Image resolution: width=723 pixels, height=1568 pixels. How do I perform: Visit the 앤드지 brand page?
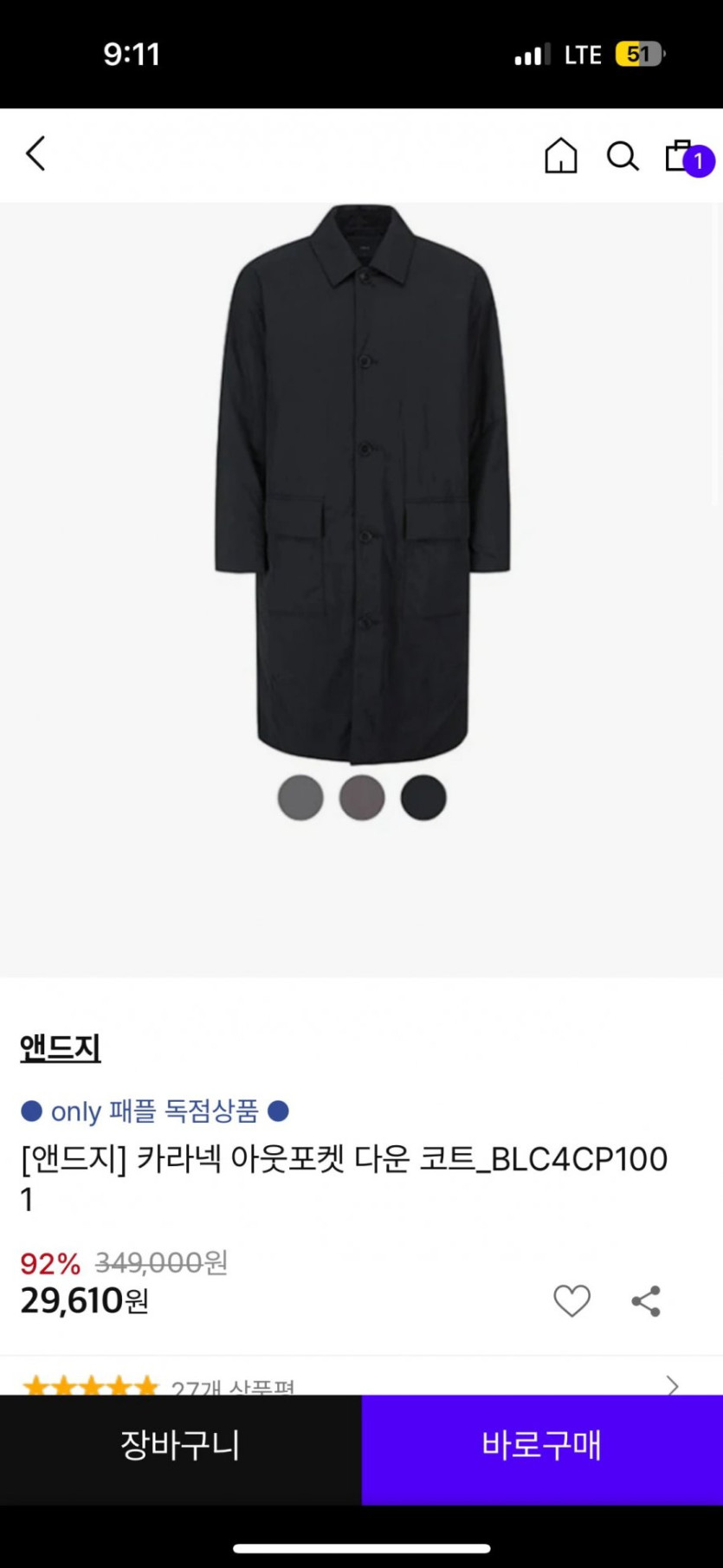[x=59, y=1046]
